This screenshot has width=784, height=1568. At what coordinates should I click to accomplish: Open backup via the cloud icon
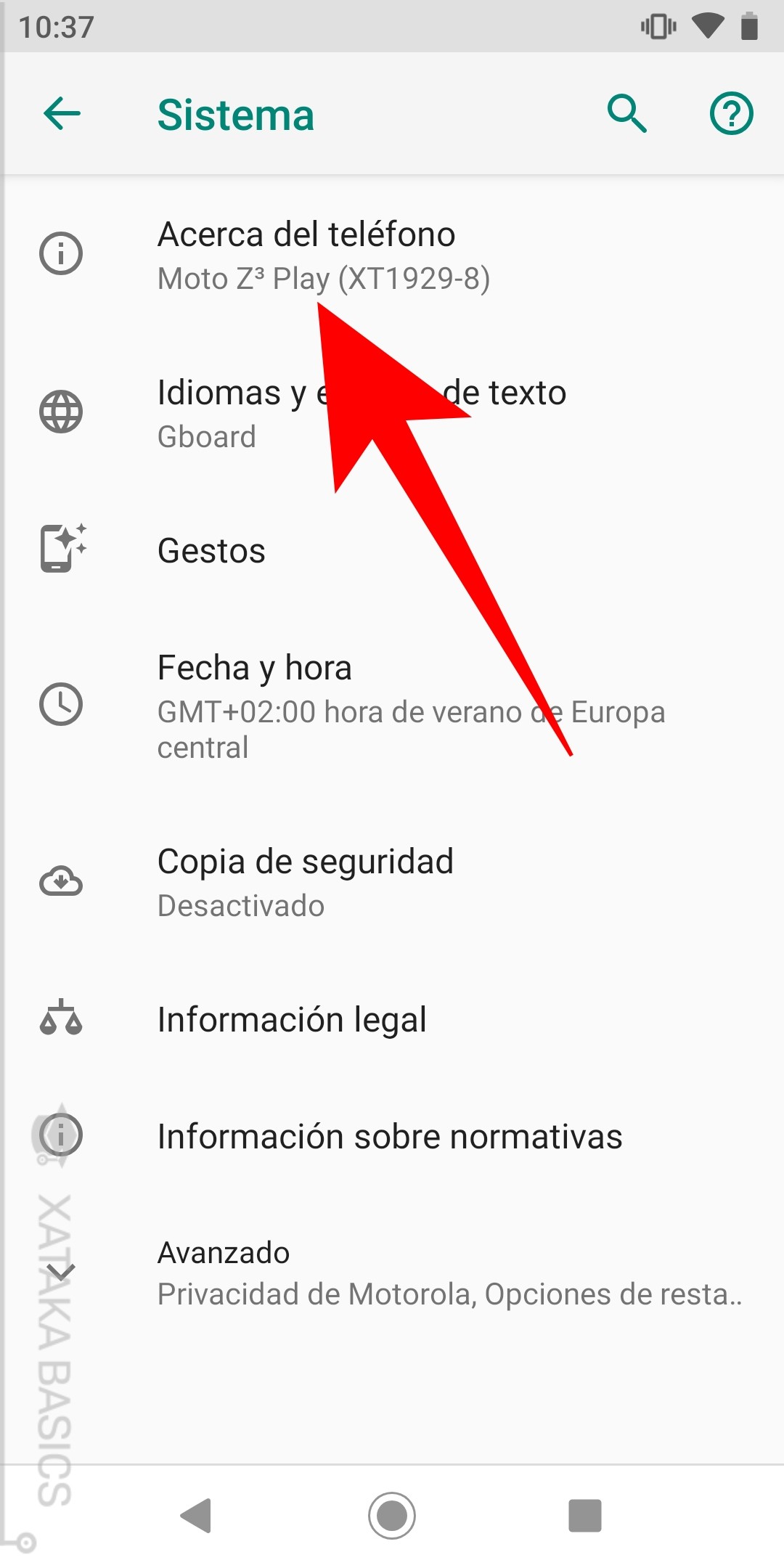point(61,881)
